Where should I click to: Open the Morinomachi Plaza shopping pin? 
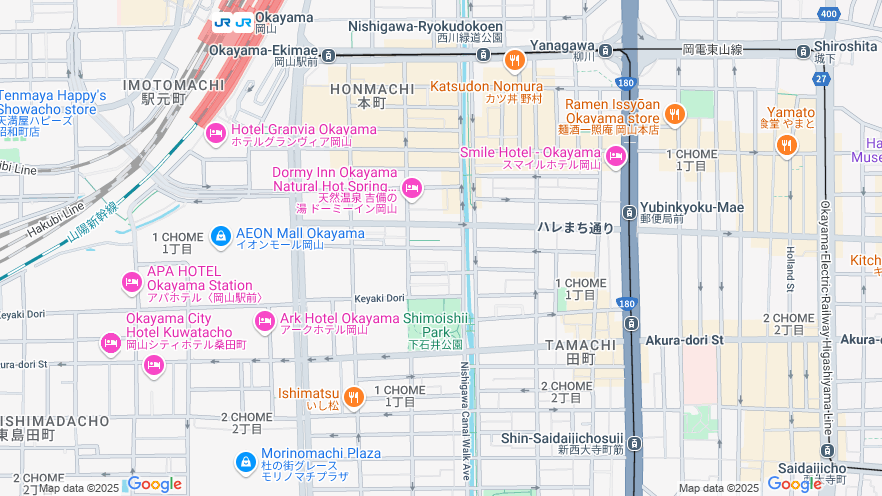tap(245, 461)
